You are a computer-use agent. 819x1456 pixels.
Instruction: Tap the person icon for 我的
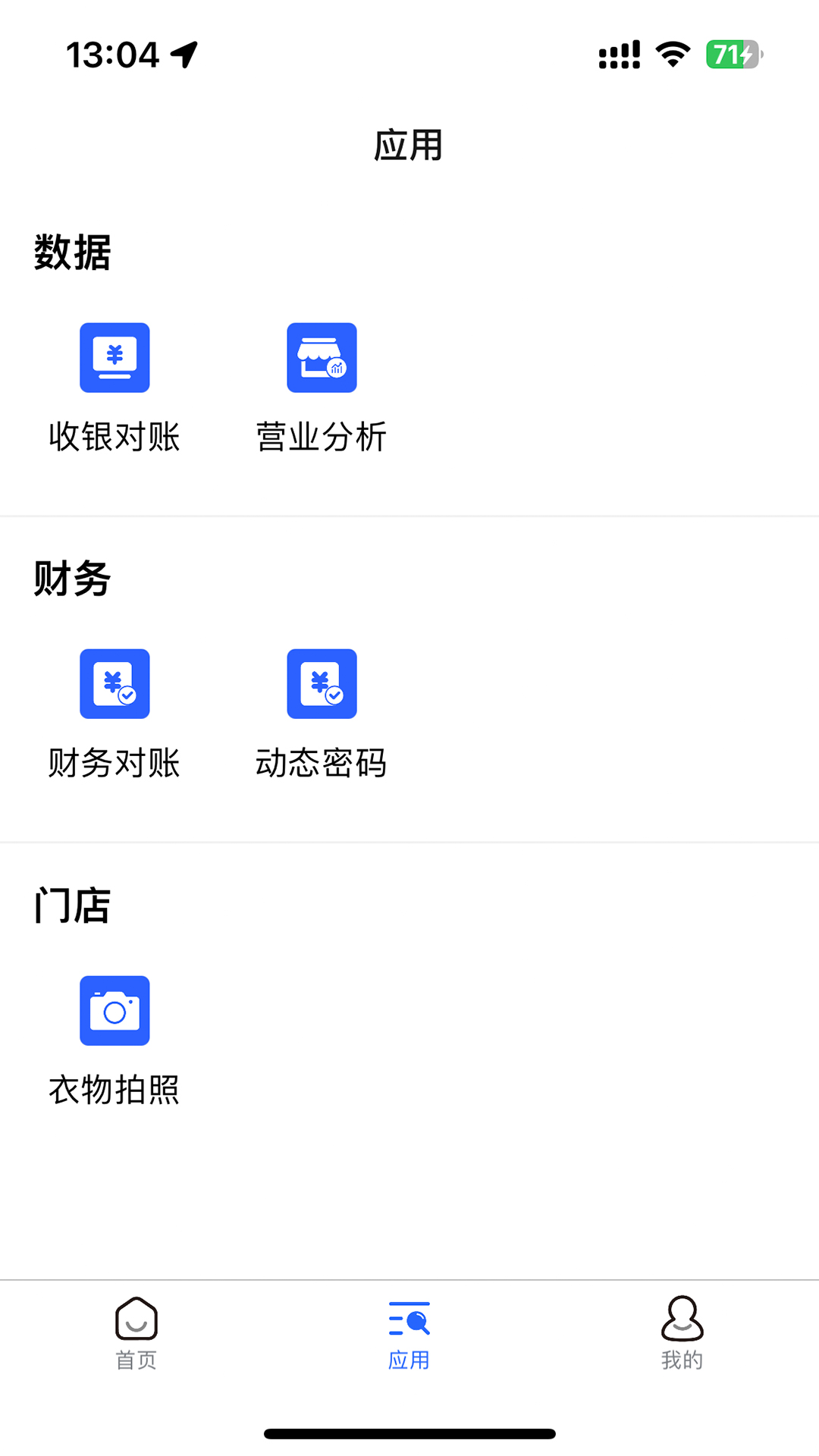point(682,1319)
